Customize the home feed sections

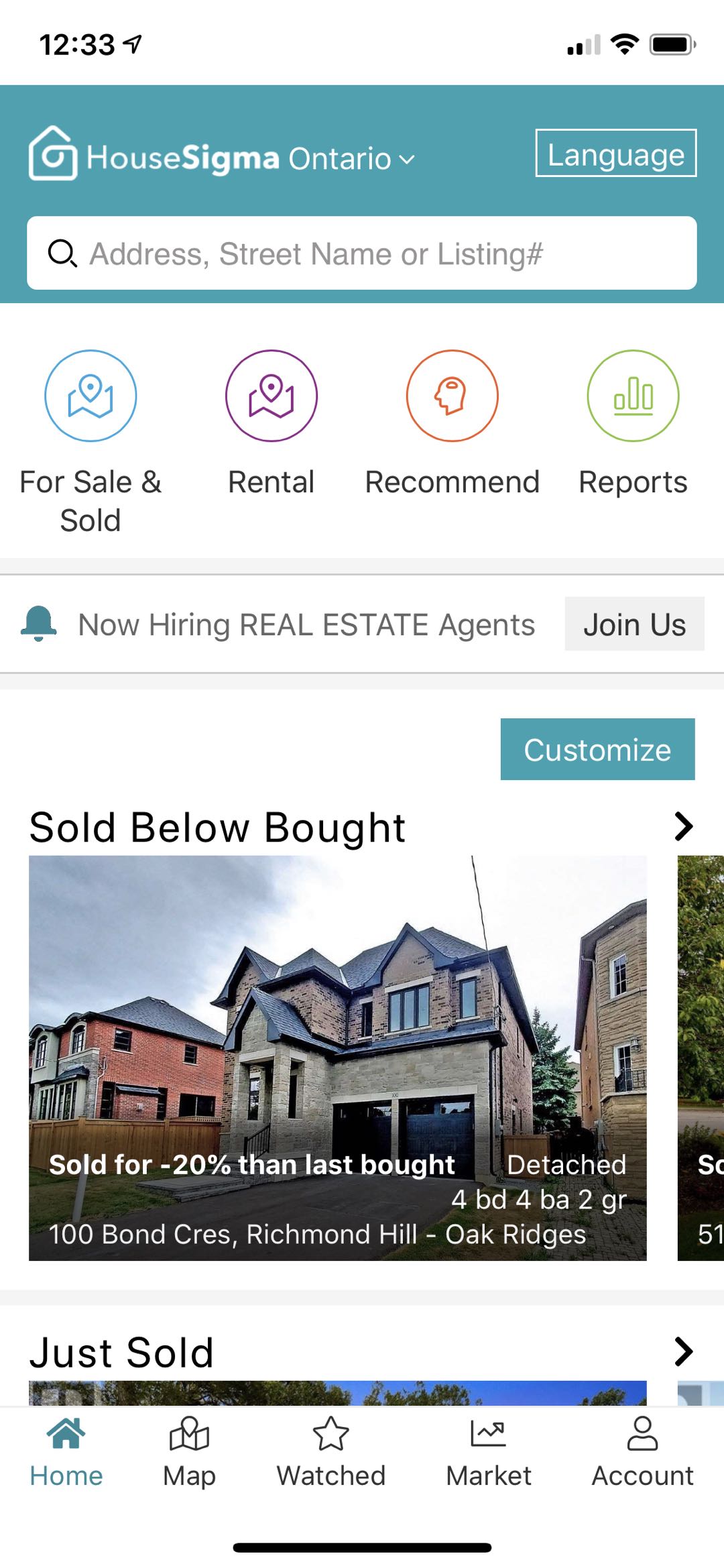[597, 750]
